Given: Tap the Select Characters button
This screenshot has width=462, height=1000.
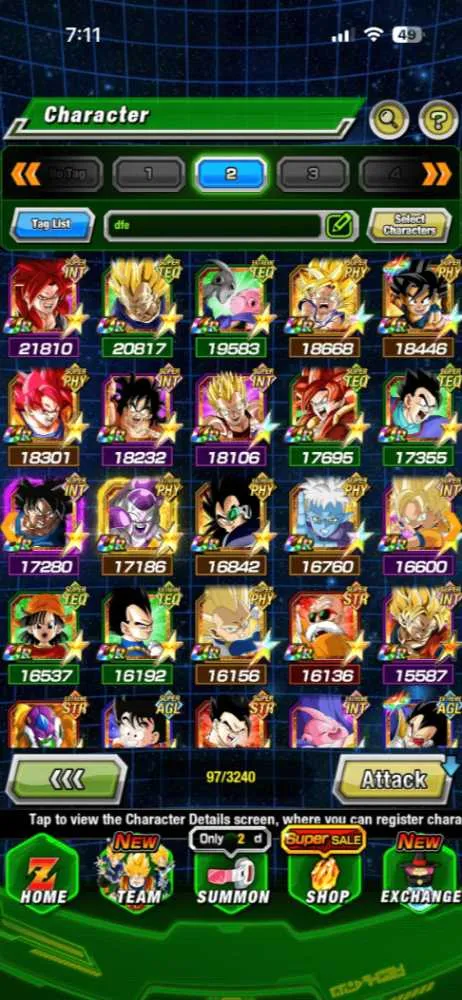Looking at the screenshot, I should 410,224.
